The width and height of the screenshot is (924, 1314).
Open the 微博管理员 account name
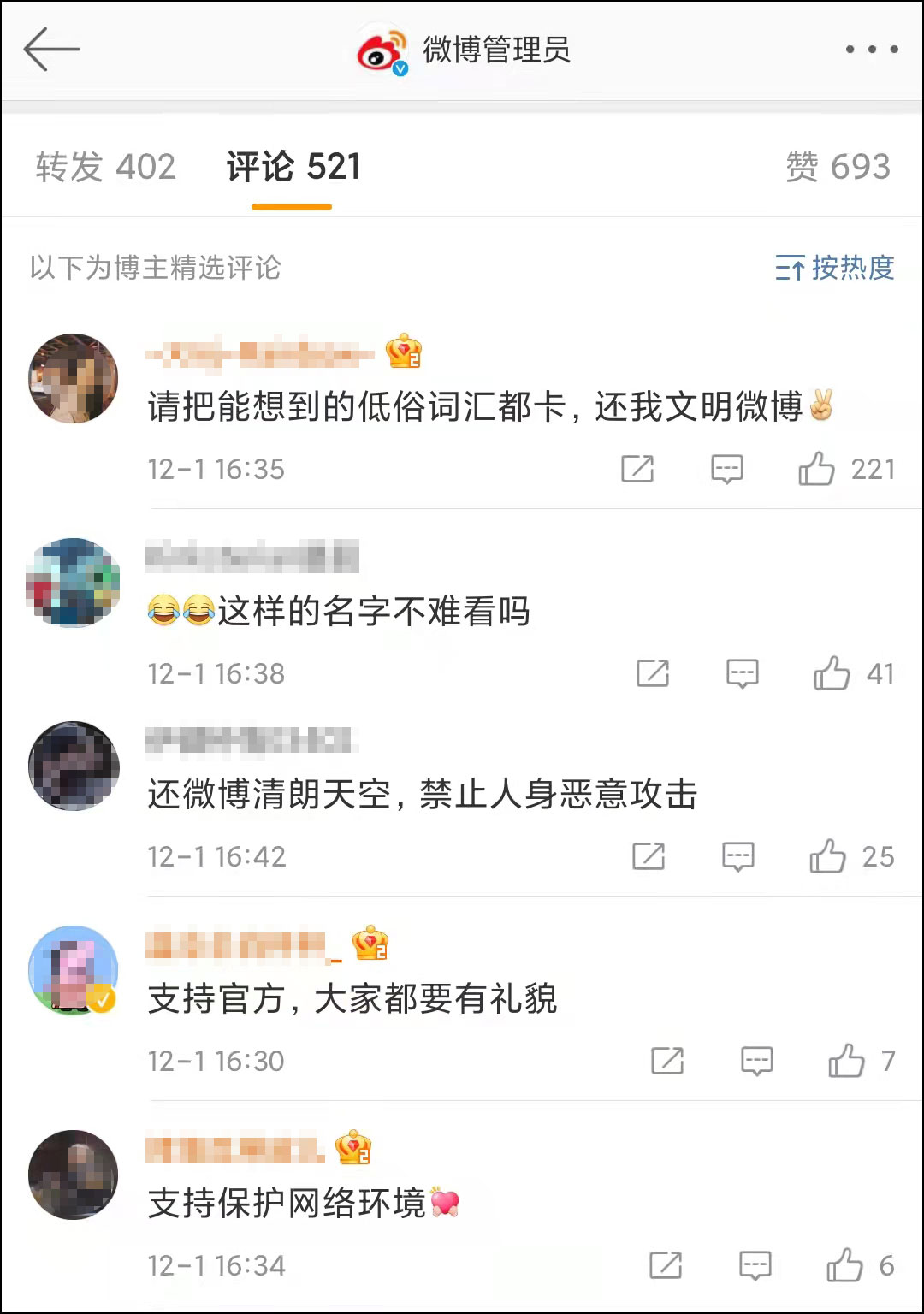(496, 50)
